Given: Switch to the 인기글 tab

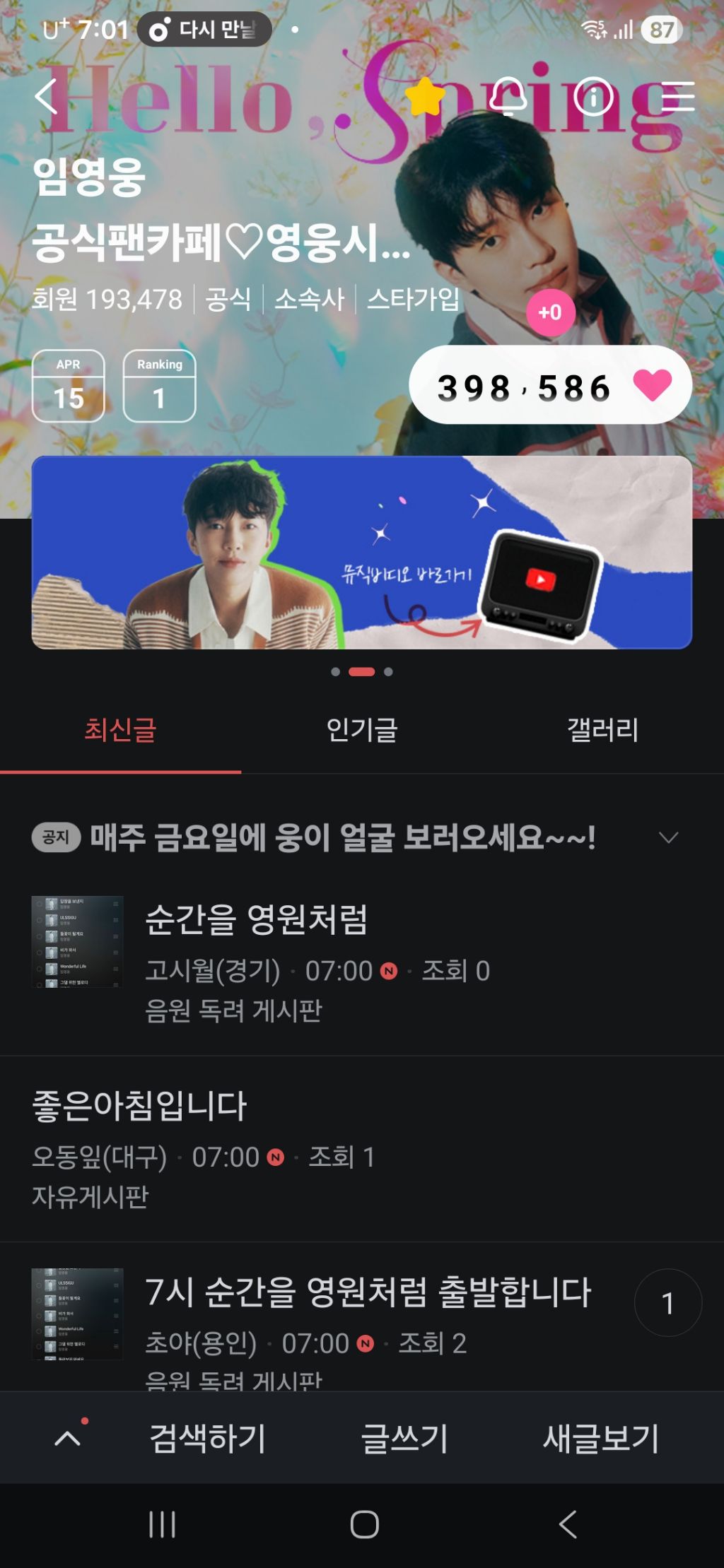Looking at the screenshot, I should 361,730.
